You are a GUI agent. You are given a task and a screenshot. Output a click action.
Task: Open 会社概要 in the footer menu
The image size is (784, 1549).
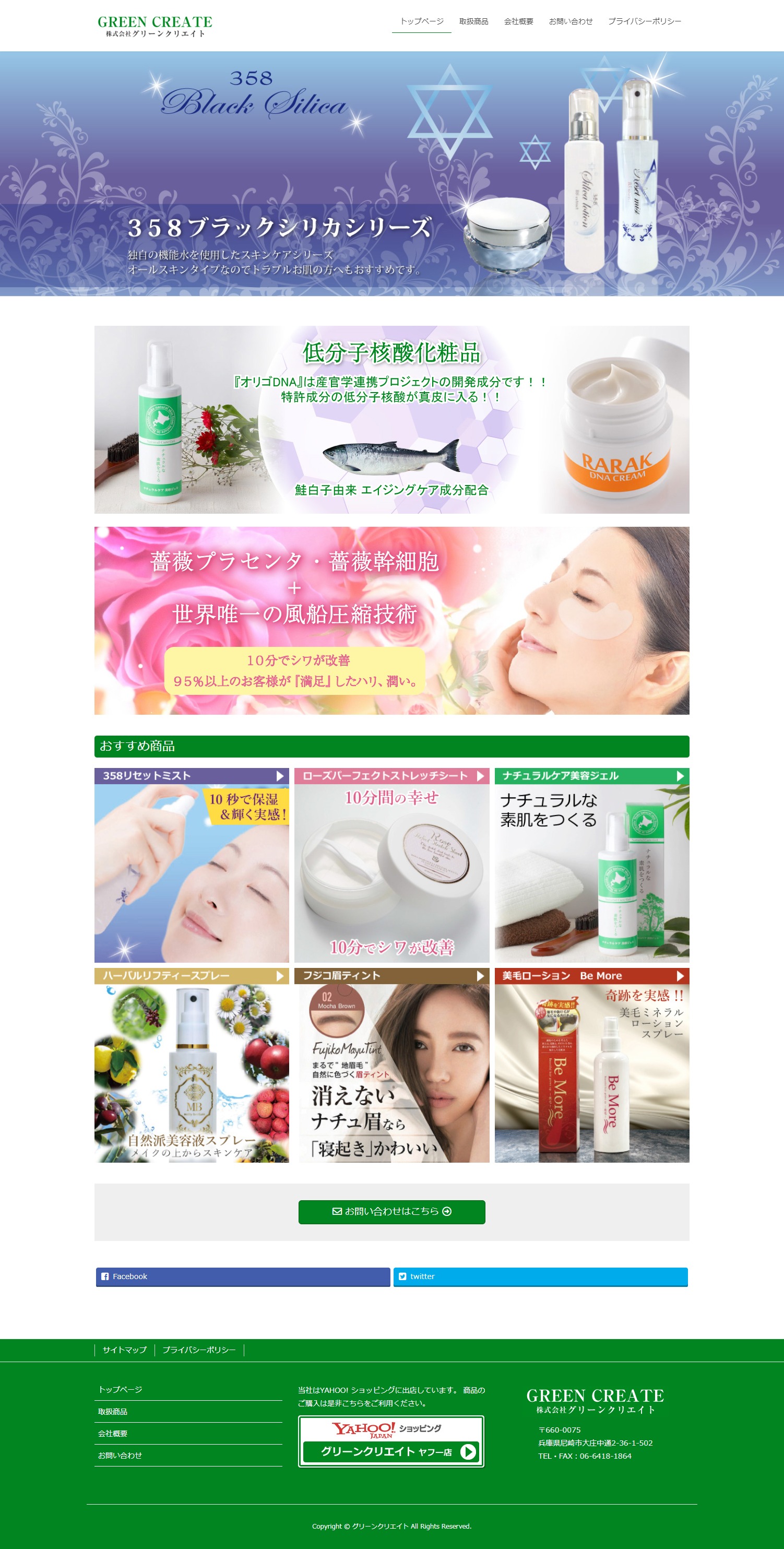[112, 1434]
